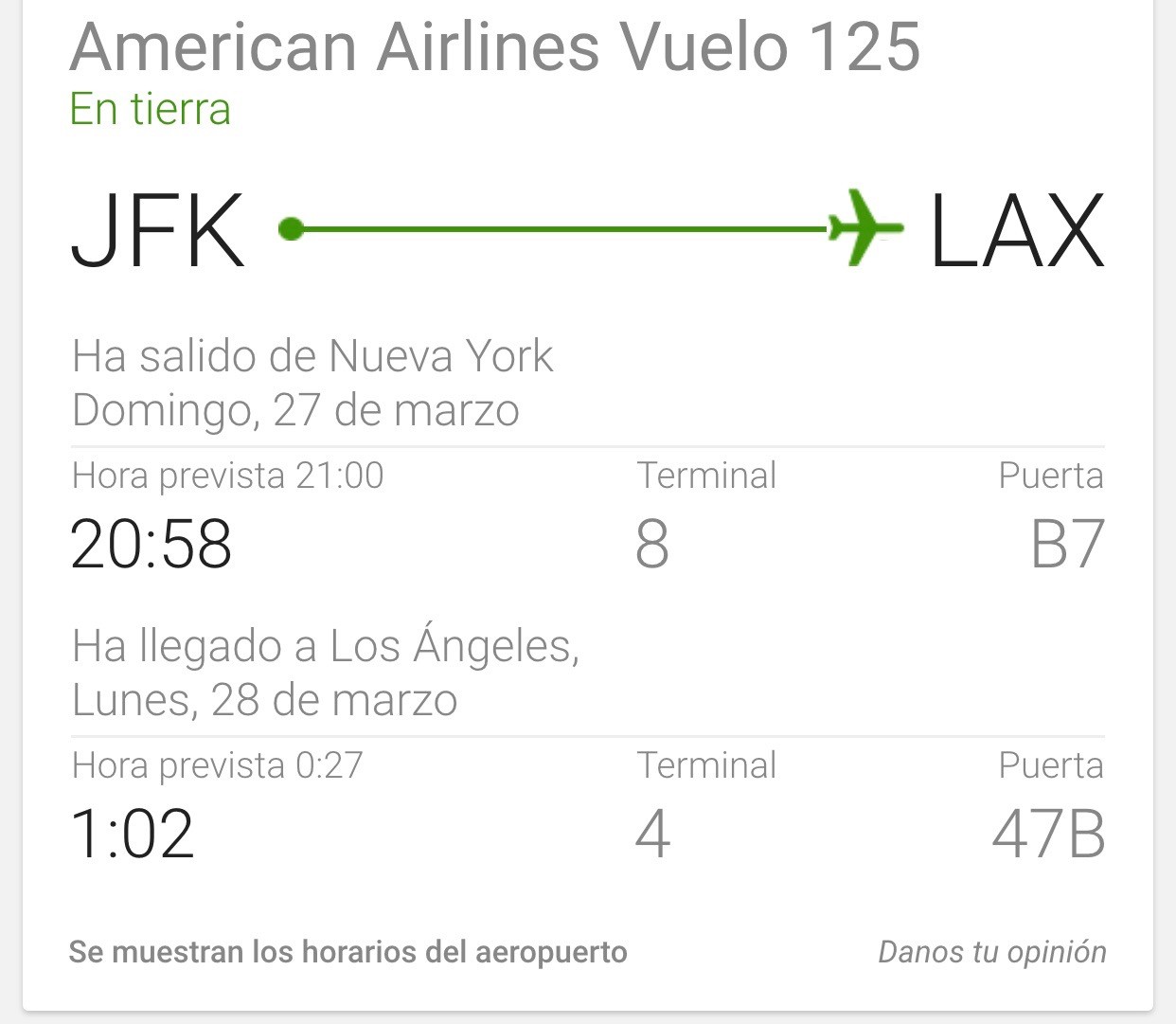The image size is (1176, 1024).
Task: Open the 'Danos tu opinión' feedback link
Action: coord(991,951)
